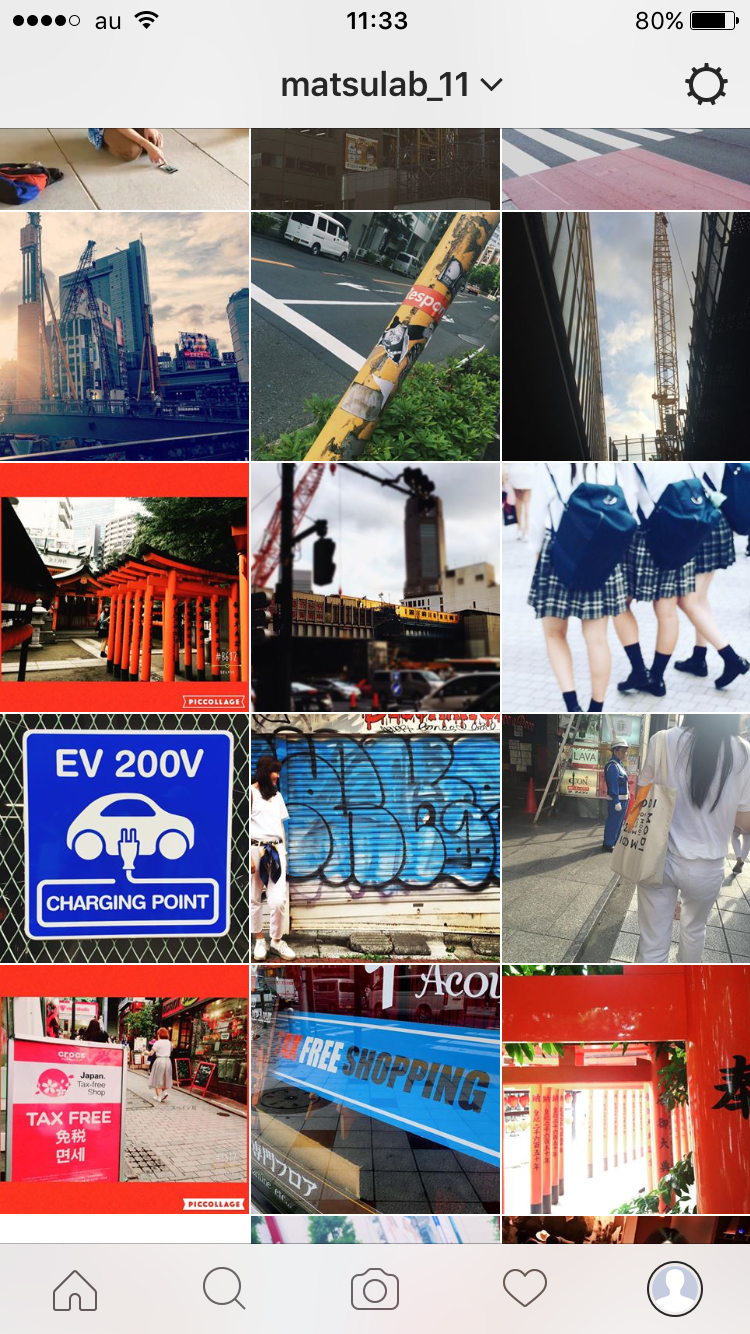
Task: Open the Tax Free Shopping banner photo
Action: [x=375, y=1089]
